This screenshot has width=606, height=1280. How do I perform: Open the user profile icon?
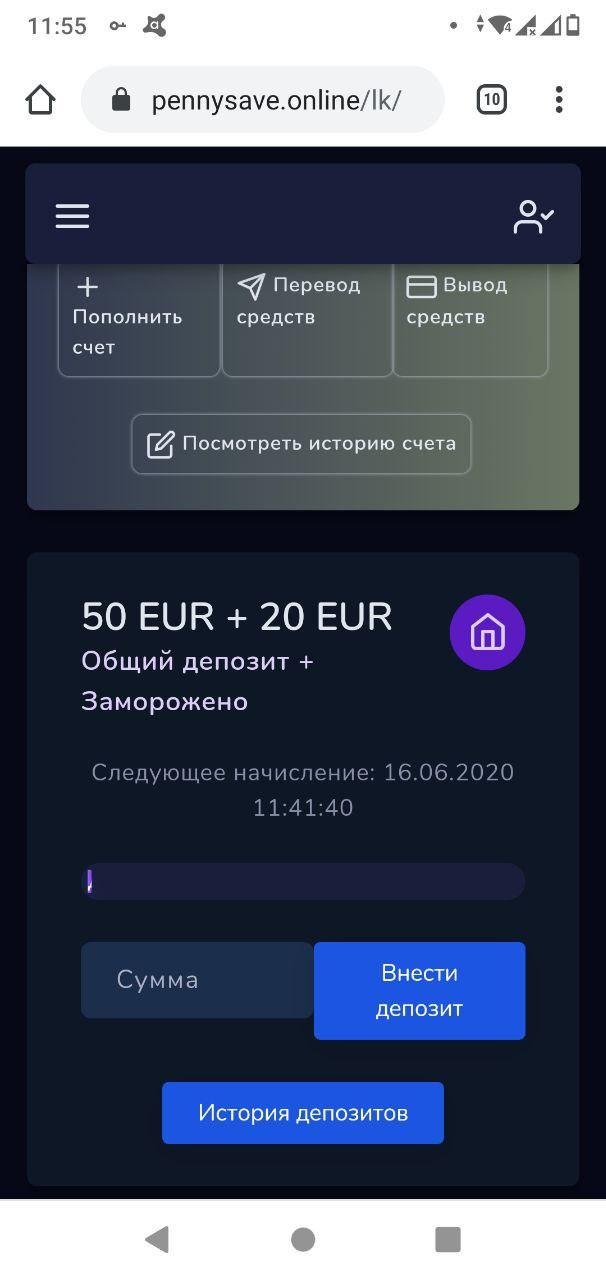tap(533, 216)
